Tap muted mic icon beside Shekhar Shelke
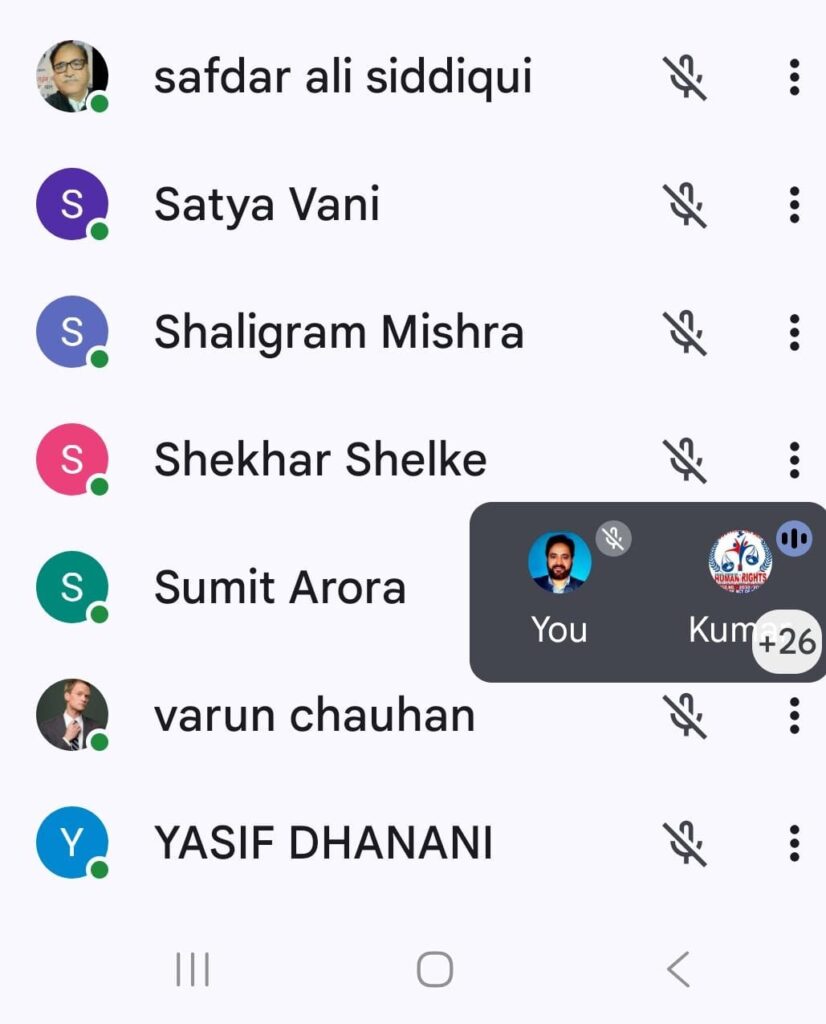The width and height of the screenshot is (826, 1024). [x=685, y=460]
